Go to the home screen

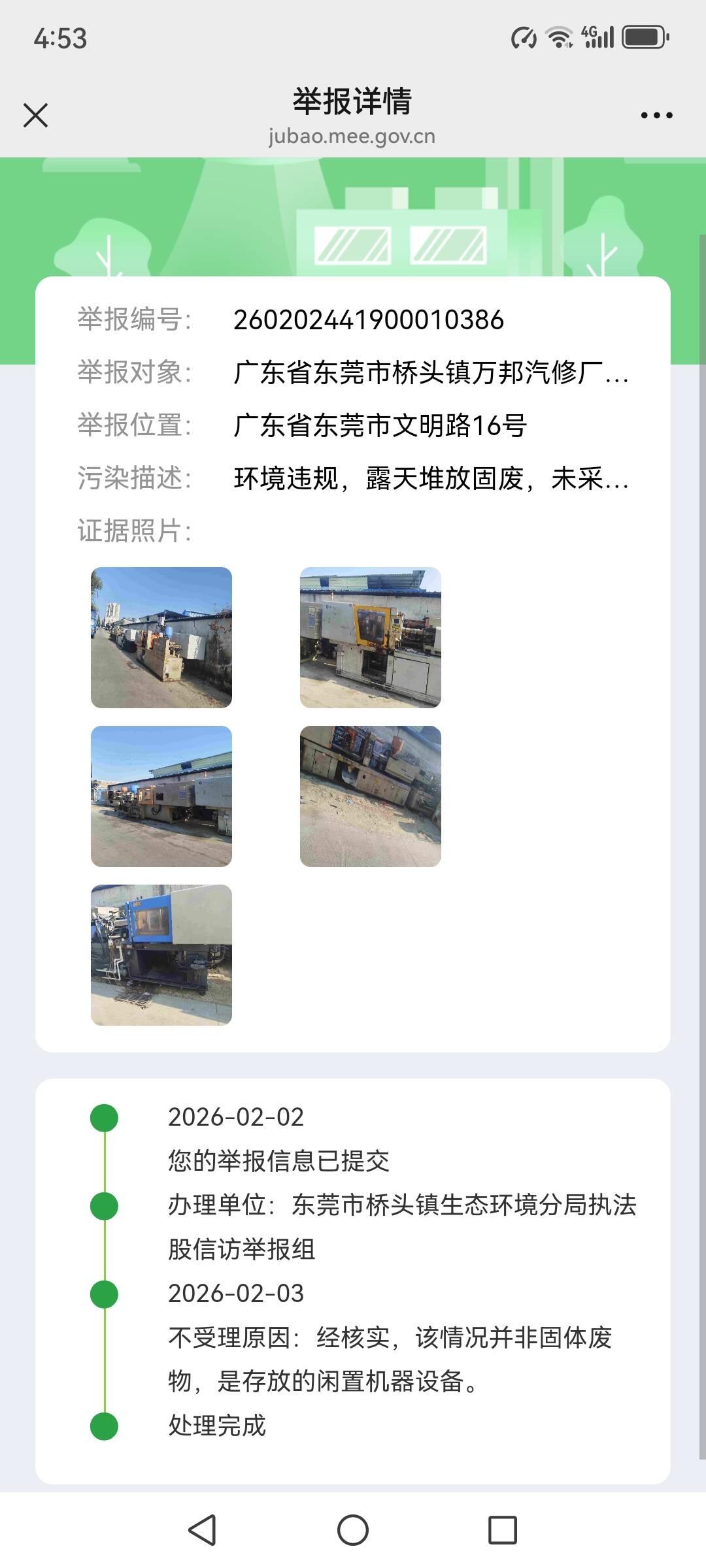(x=353, y=1529)
